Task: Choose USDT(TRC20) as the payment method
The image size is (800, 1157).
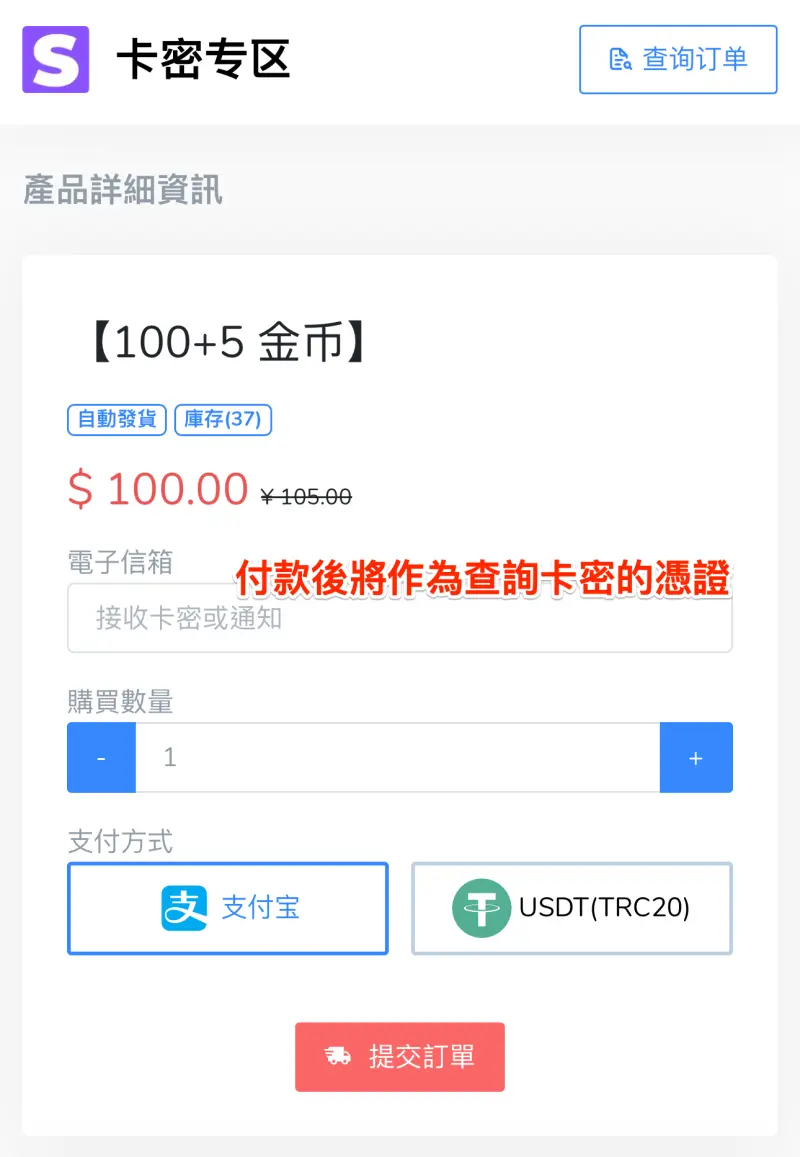Action: 572,908
